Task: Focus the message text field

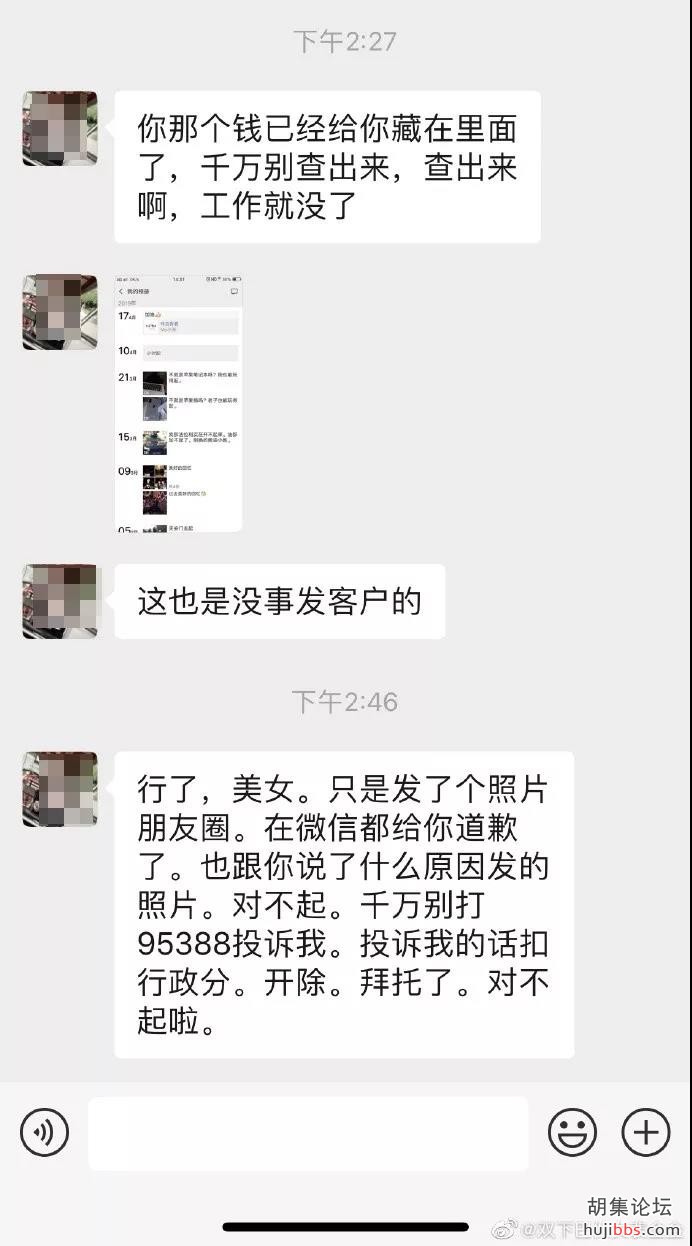Action: pyautogui.click(x=307, y=1133)
